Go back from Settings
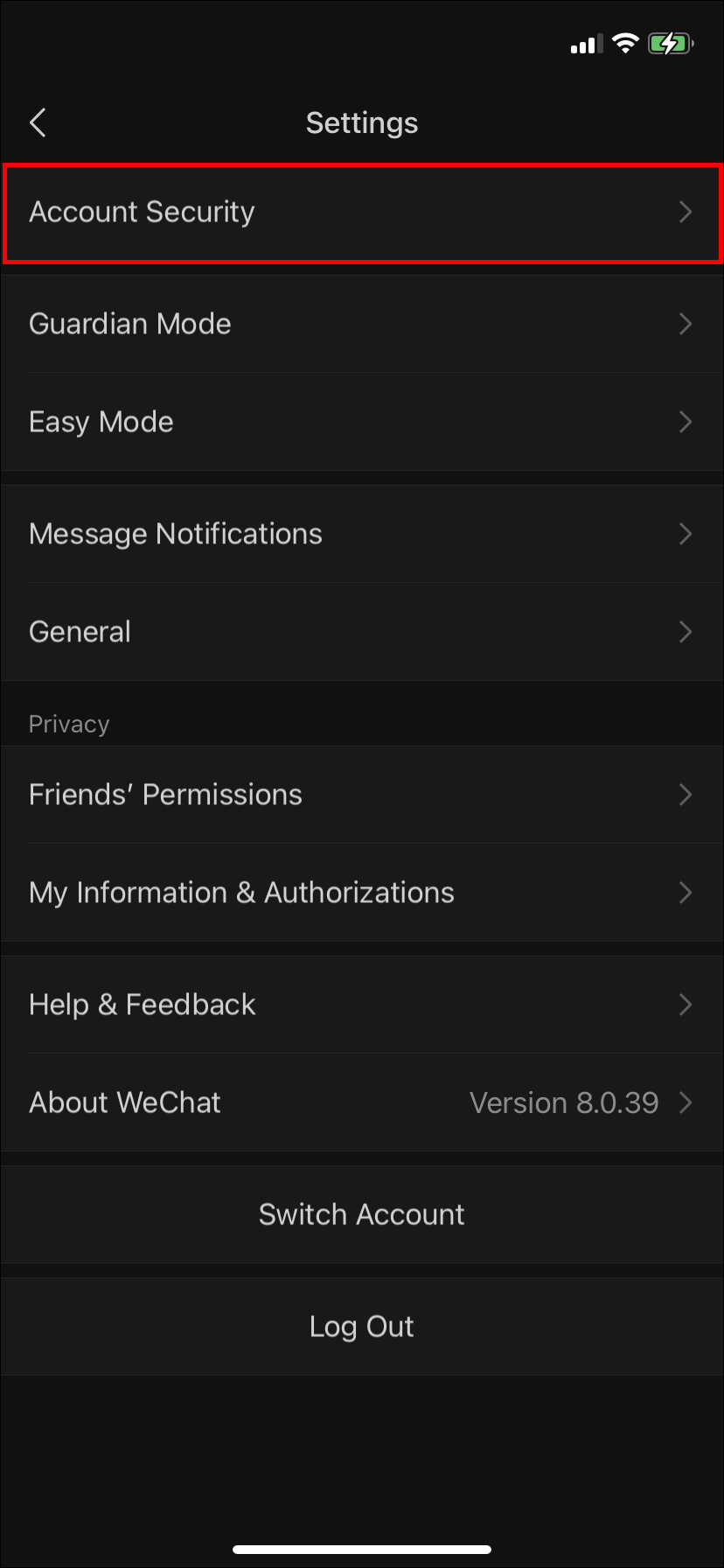Image resolution: width=724 pixels, height=1568 pixels. pos(38,122)
